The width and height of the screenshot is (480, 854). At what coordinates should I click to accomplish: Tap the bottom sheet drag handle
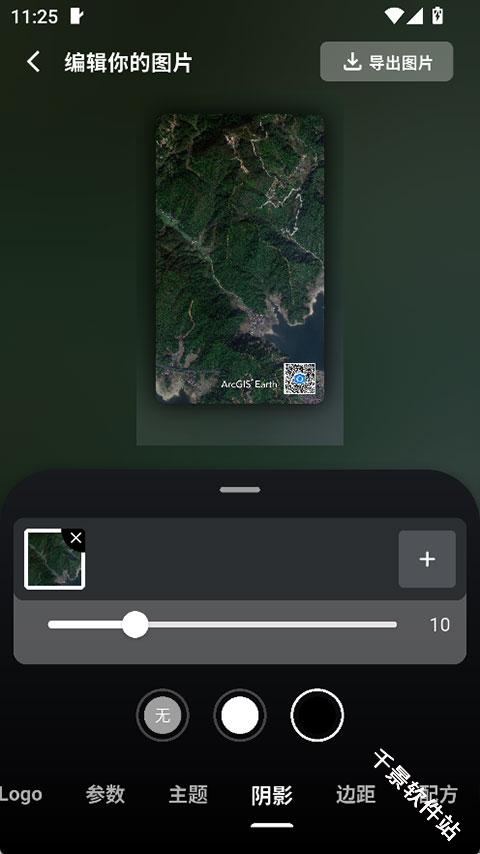pos(240,490)
